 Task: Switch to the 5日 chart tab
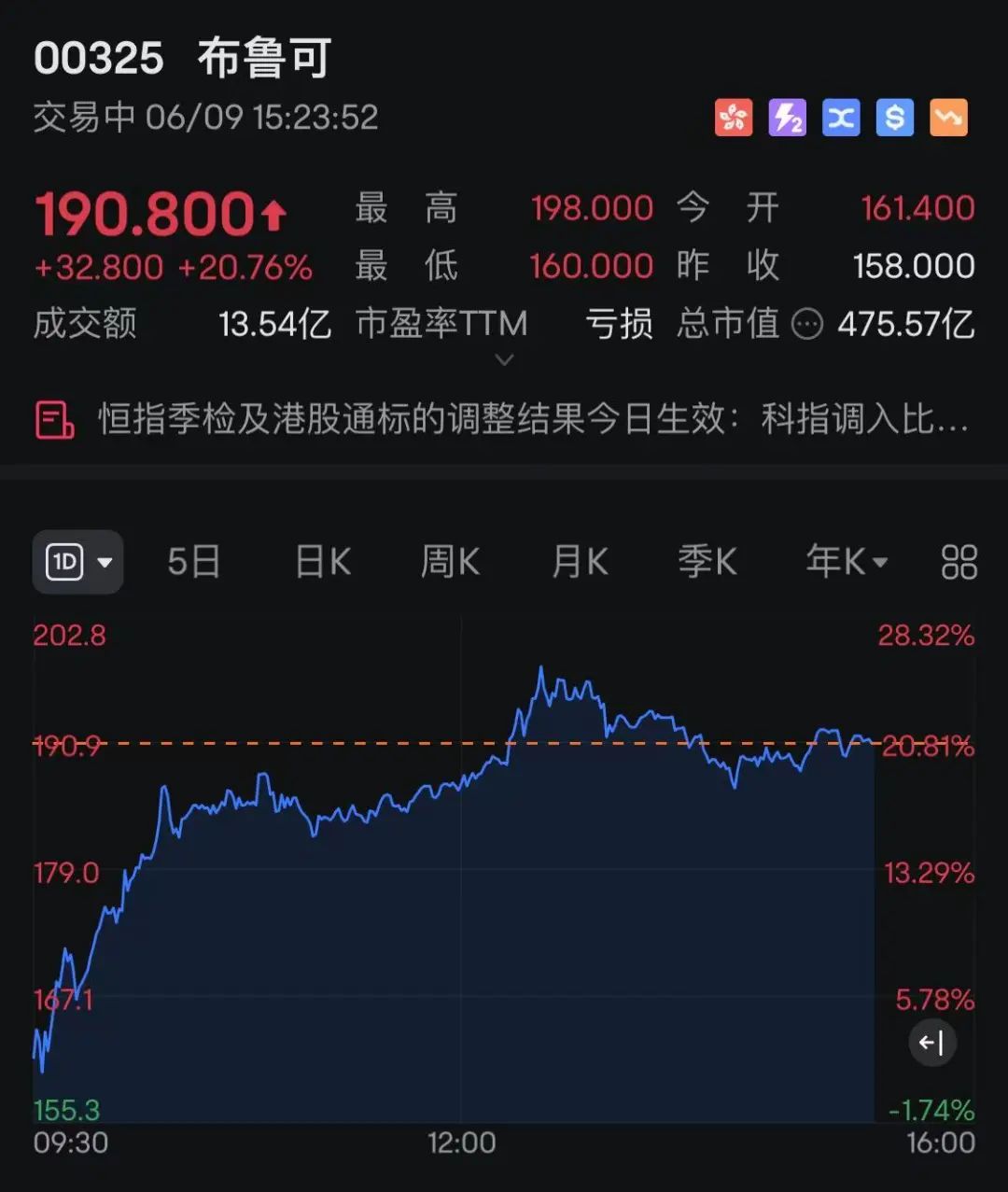tap(193, 562)
